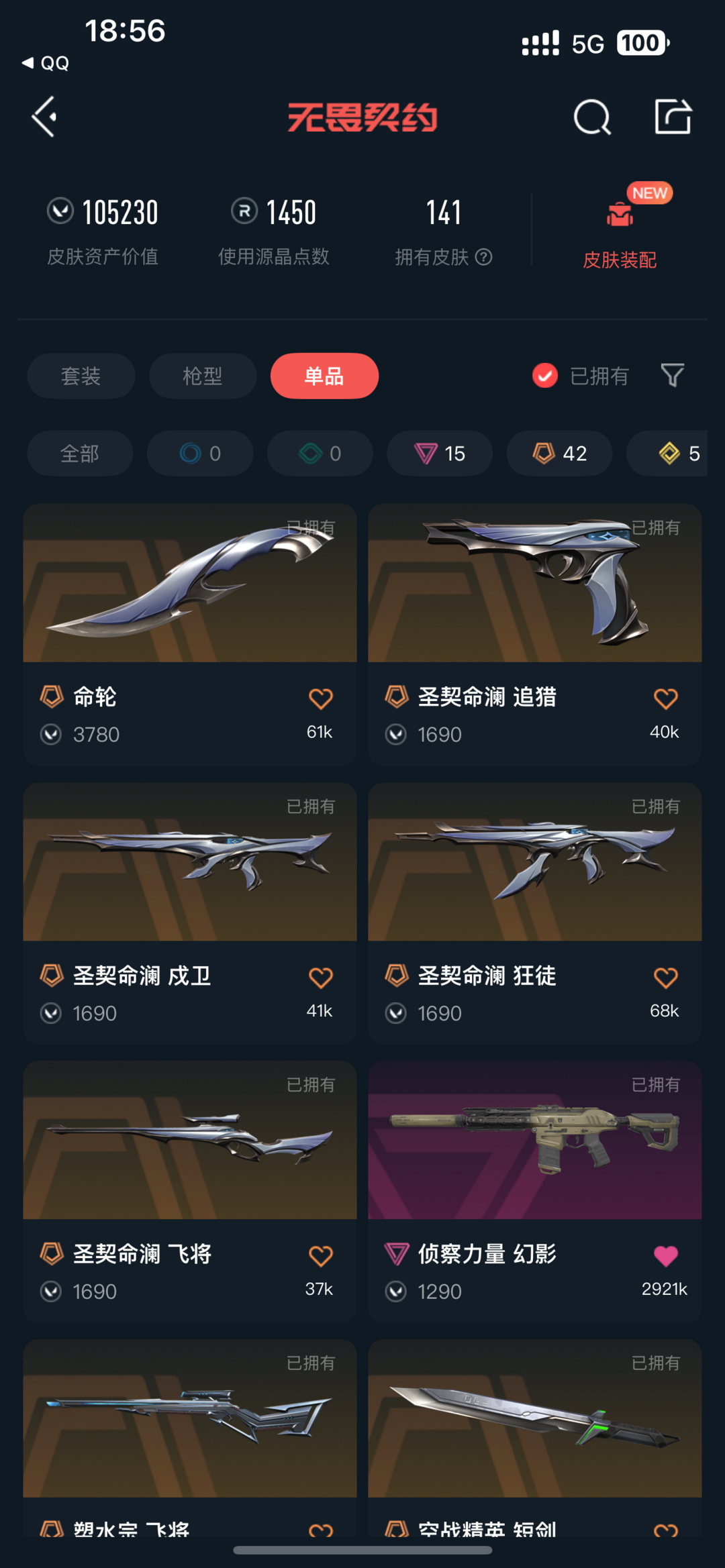Like the 圣契命澜 狂徒 skin
Viewport: 725px width, 1568px height.
(665, 978)
